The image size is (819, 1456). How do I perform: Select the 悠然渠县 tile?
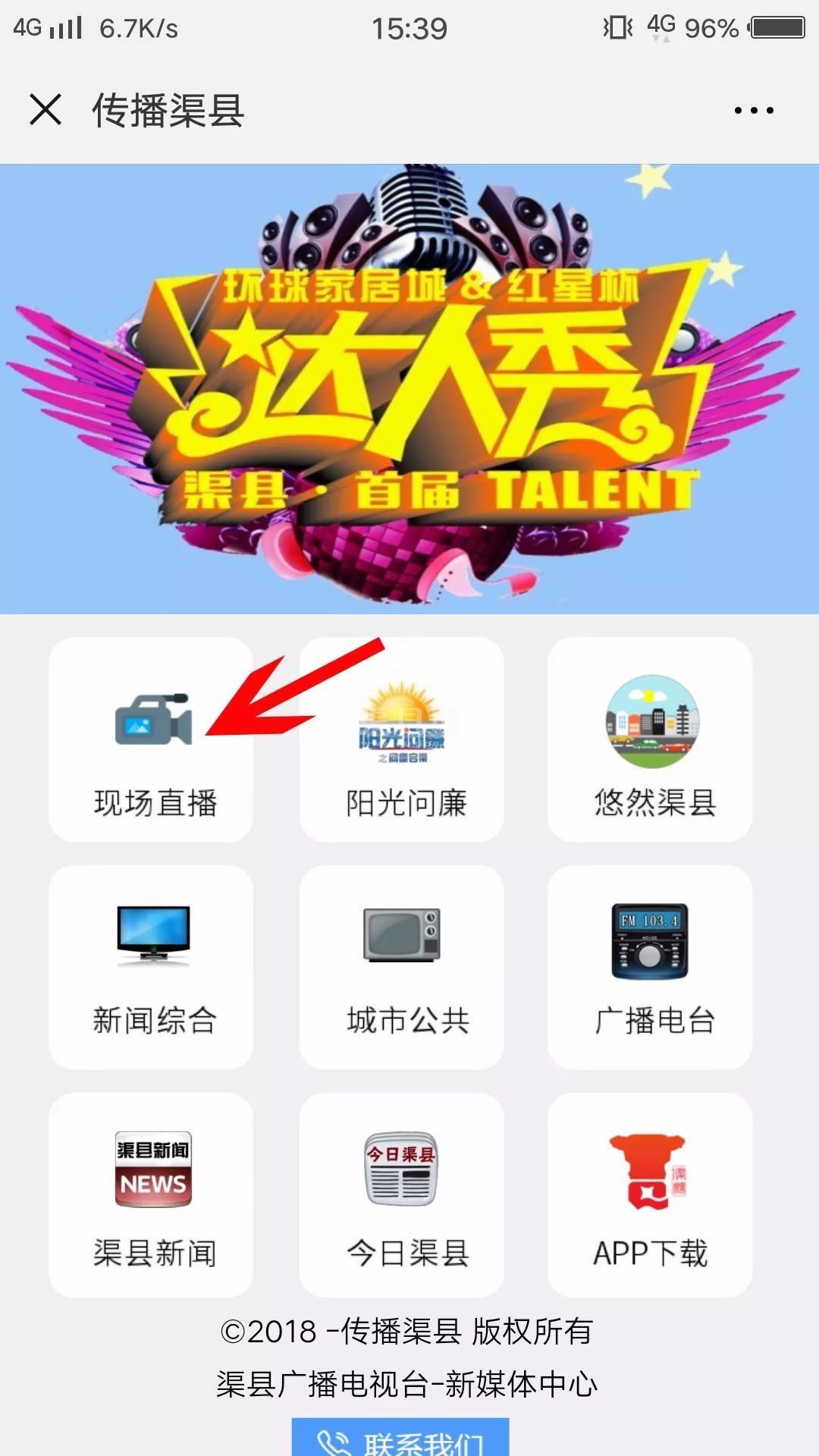tap(650, 739)
